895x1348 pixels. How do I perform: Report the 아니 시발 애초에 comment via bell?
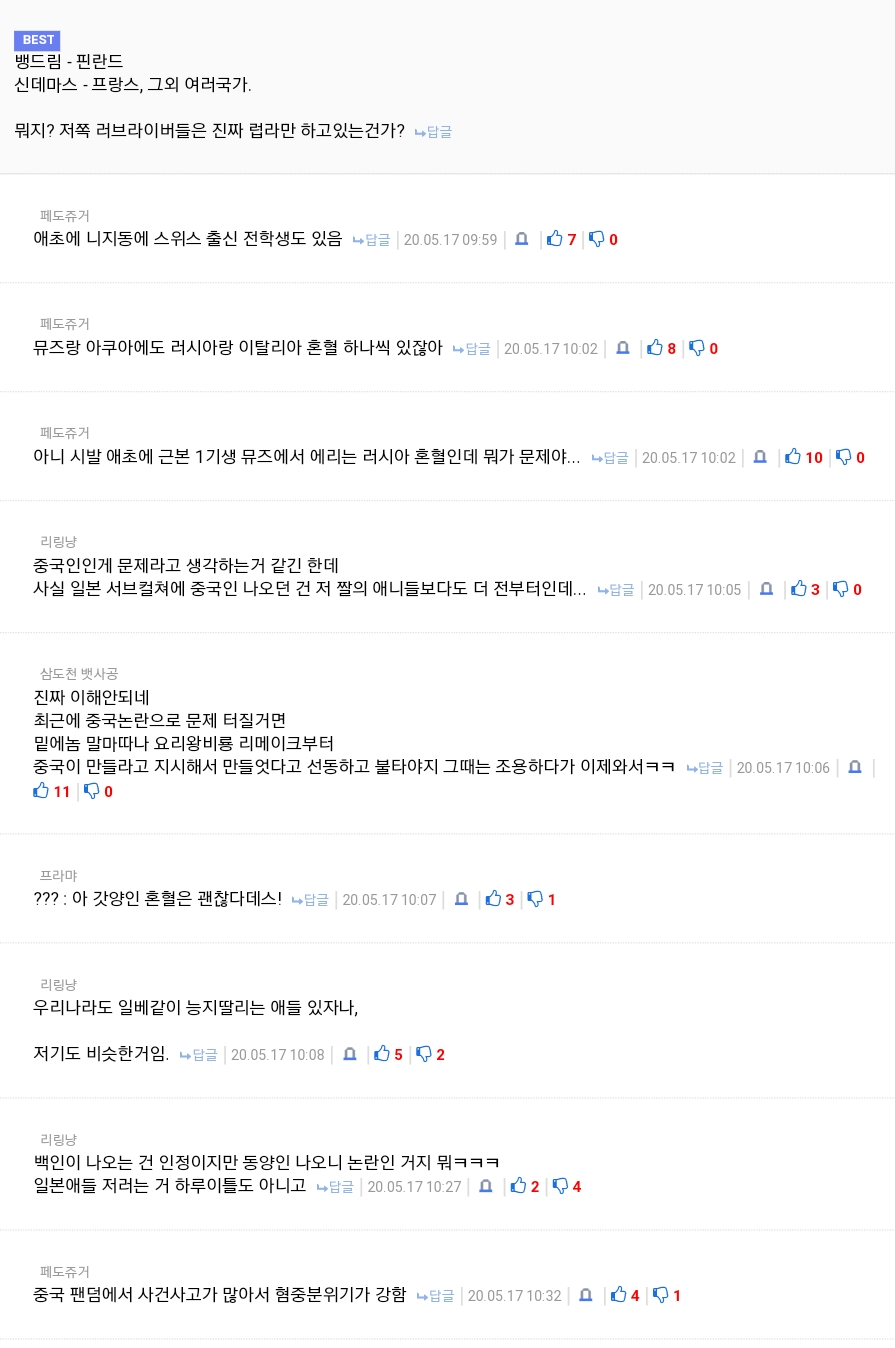click(759, 457)
